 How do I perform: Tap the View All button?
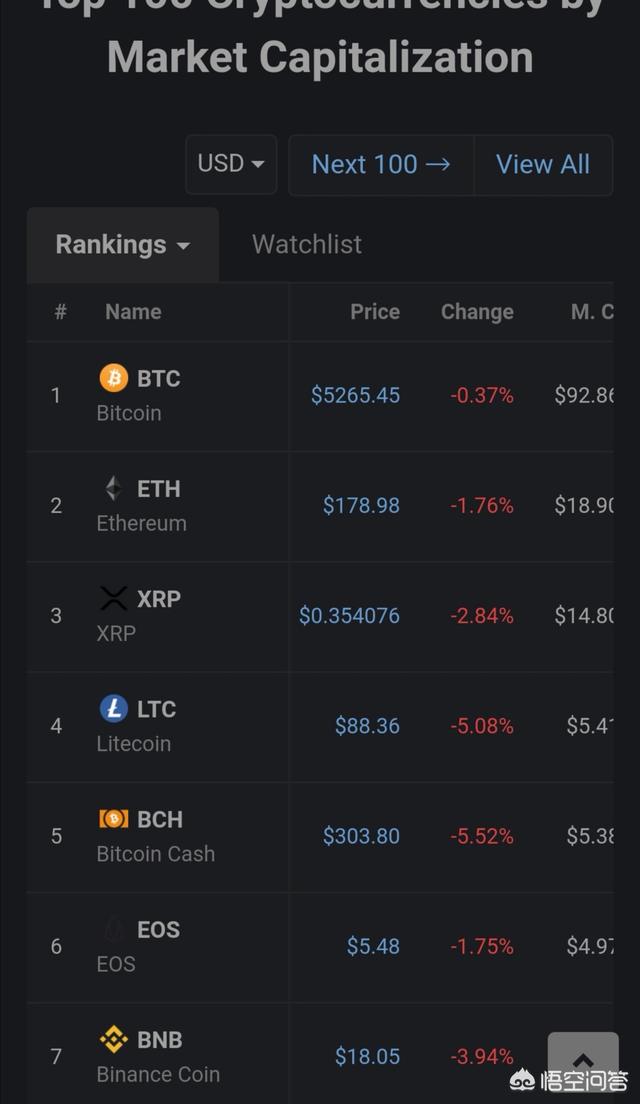(543, 165)
